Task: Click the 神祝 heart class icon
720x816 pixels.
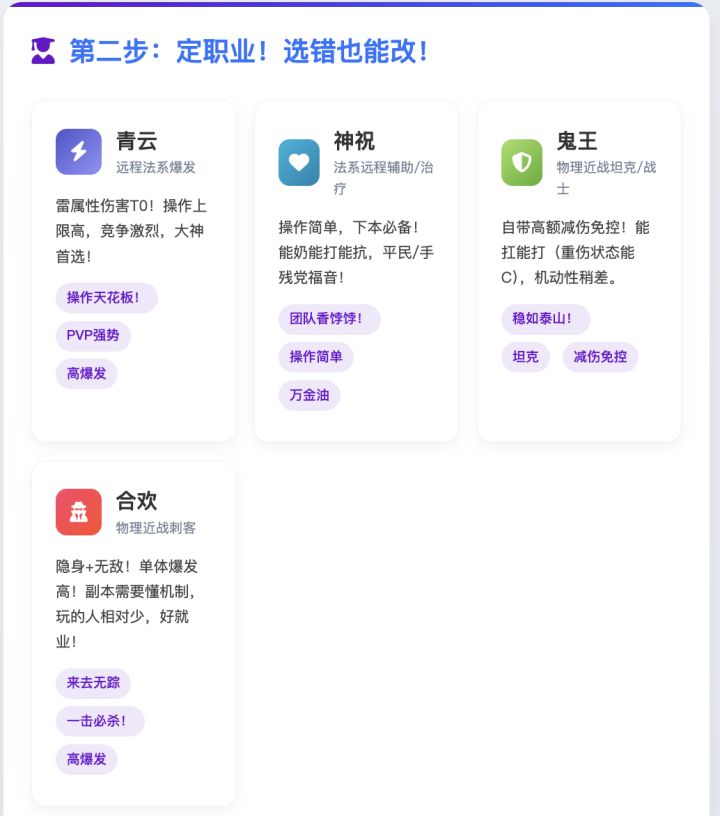Action: (x=299, y=157)
